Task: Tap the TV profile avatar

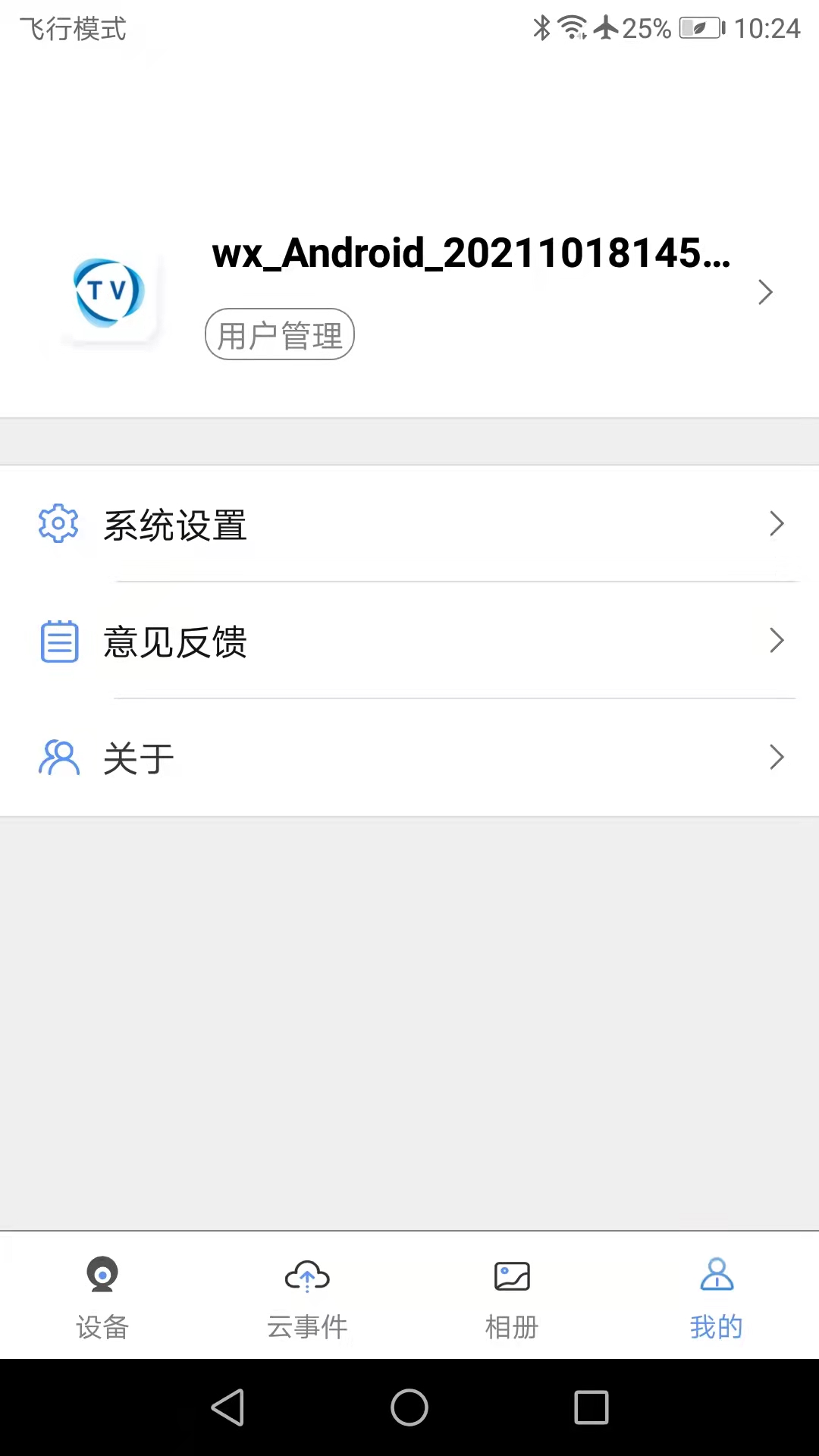Action: pos(109,293)
